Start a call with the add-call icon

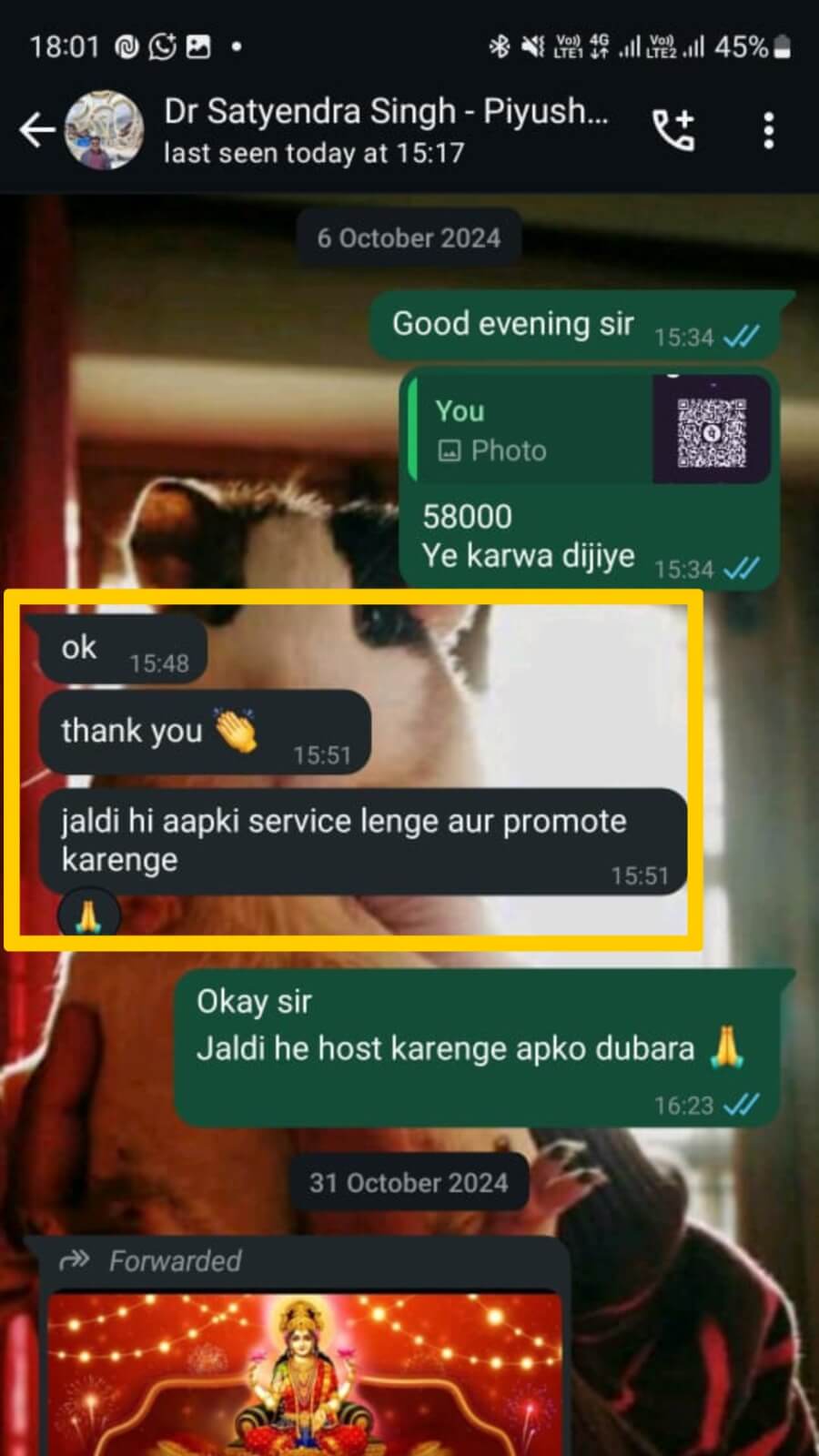pos(673,130)
